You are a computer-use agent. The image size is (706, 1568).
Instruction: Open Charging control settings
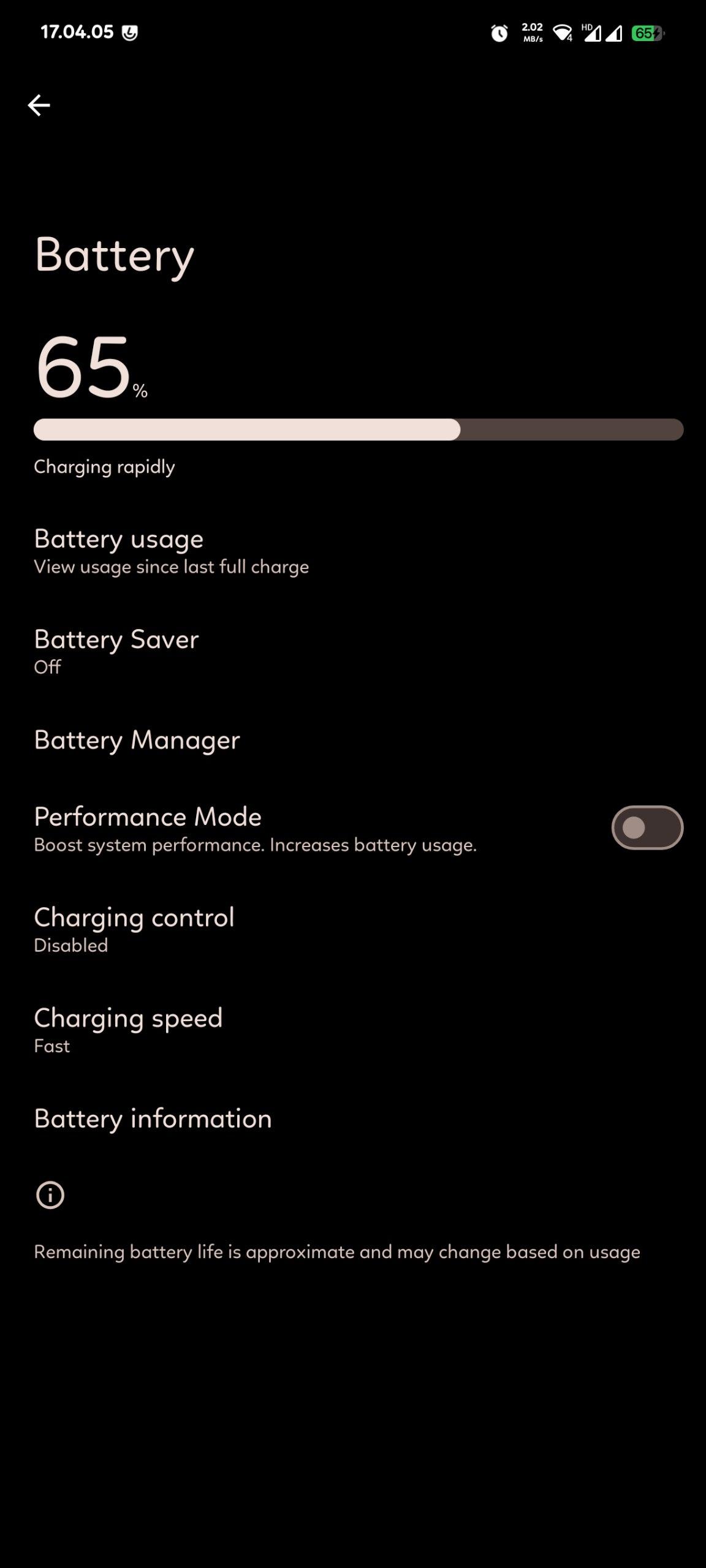134,929
